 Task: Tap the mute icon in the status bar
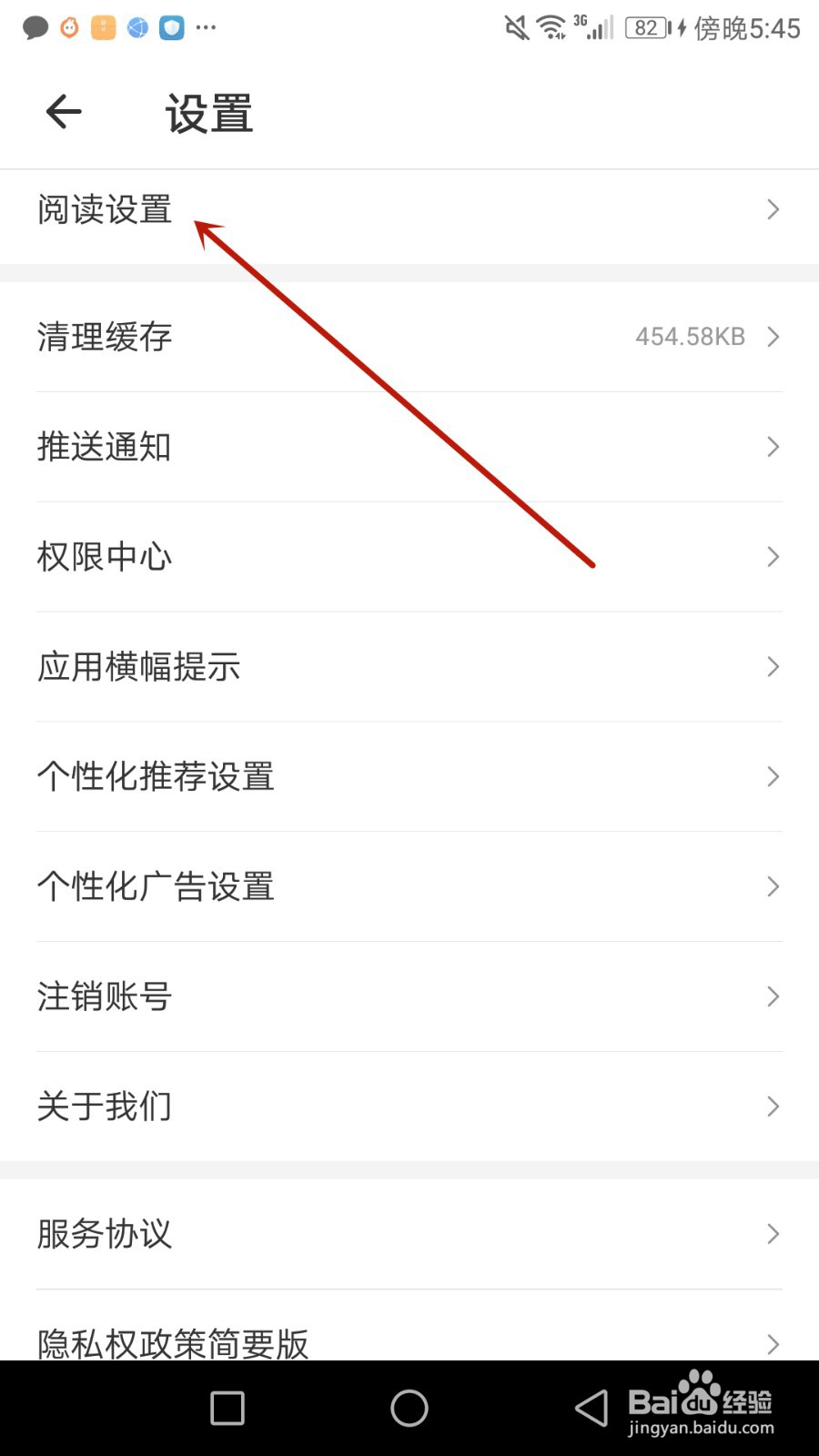(x=515, y=27)
